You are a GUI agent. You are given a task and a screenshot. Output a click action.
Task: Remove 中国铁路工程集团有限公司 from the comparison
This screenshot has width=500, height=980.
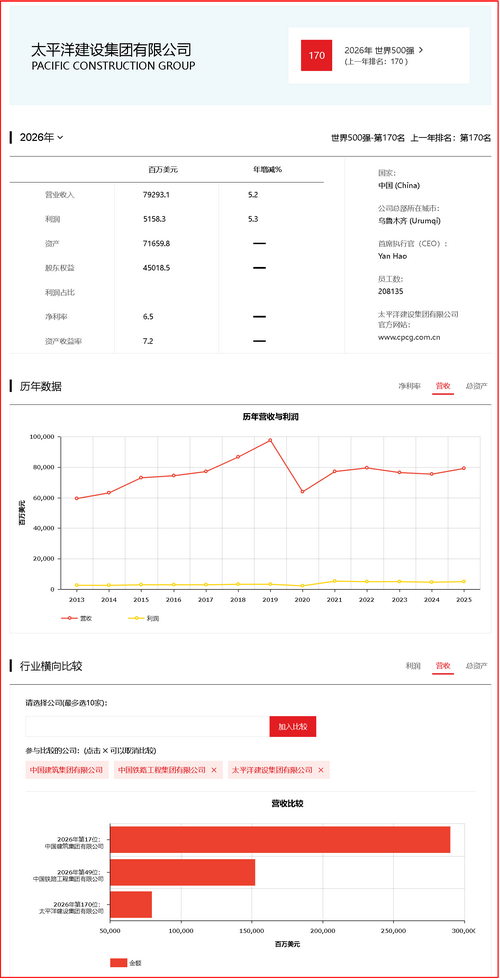(x=214, y=770)
